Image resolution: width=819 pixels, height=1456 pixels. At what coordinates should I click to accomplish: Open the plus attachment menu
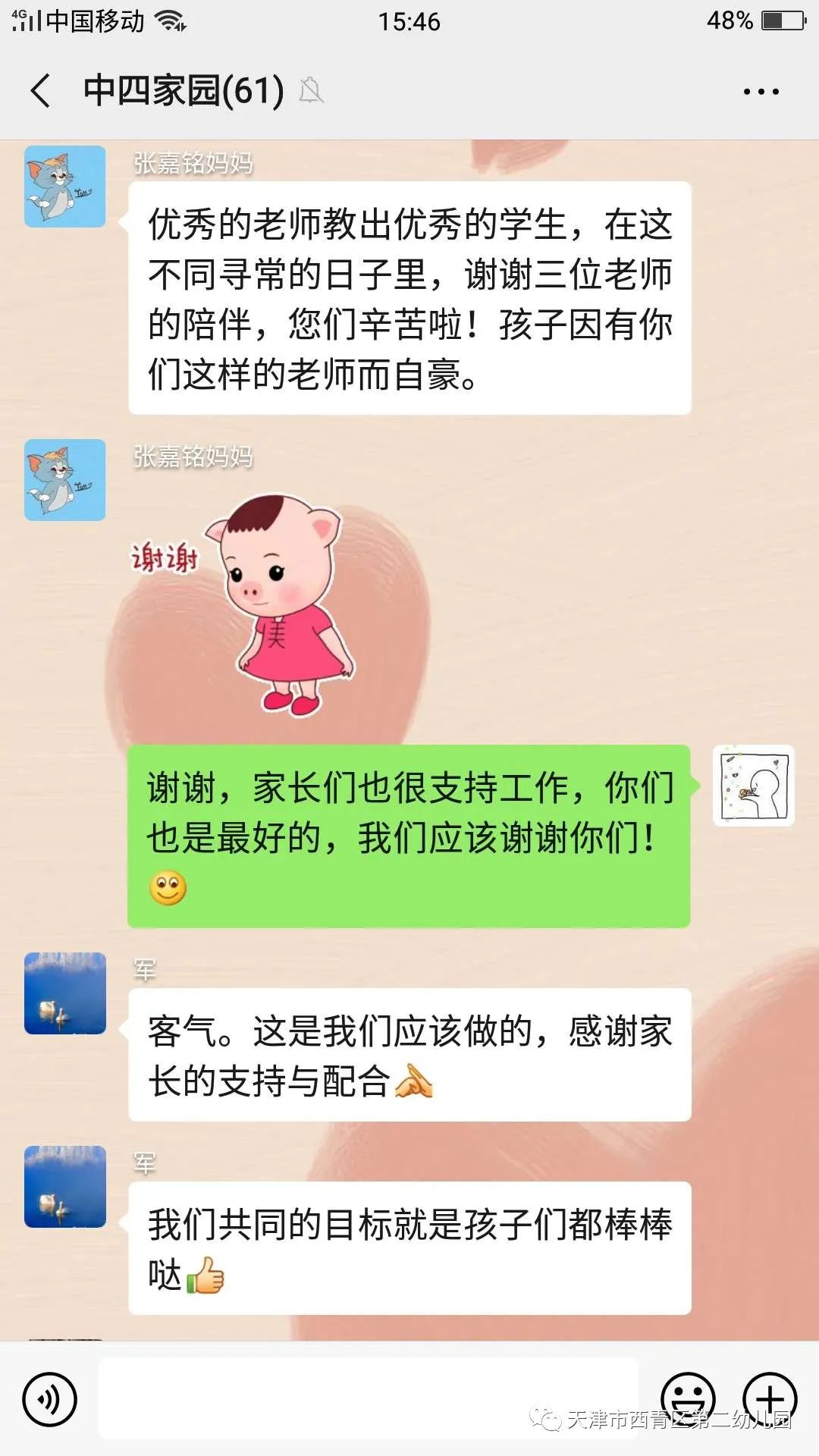click(x=770, y=1398)
